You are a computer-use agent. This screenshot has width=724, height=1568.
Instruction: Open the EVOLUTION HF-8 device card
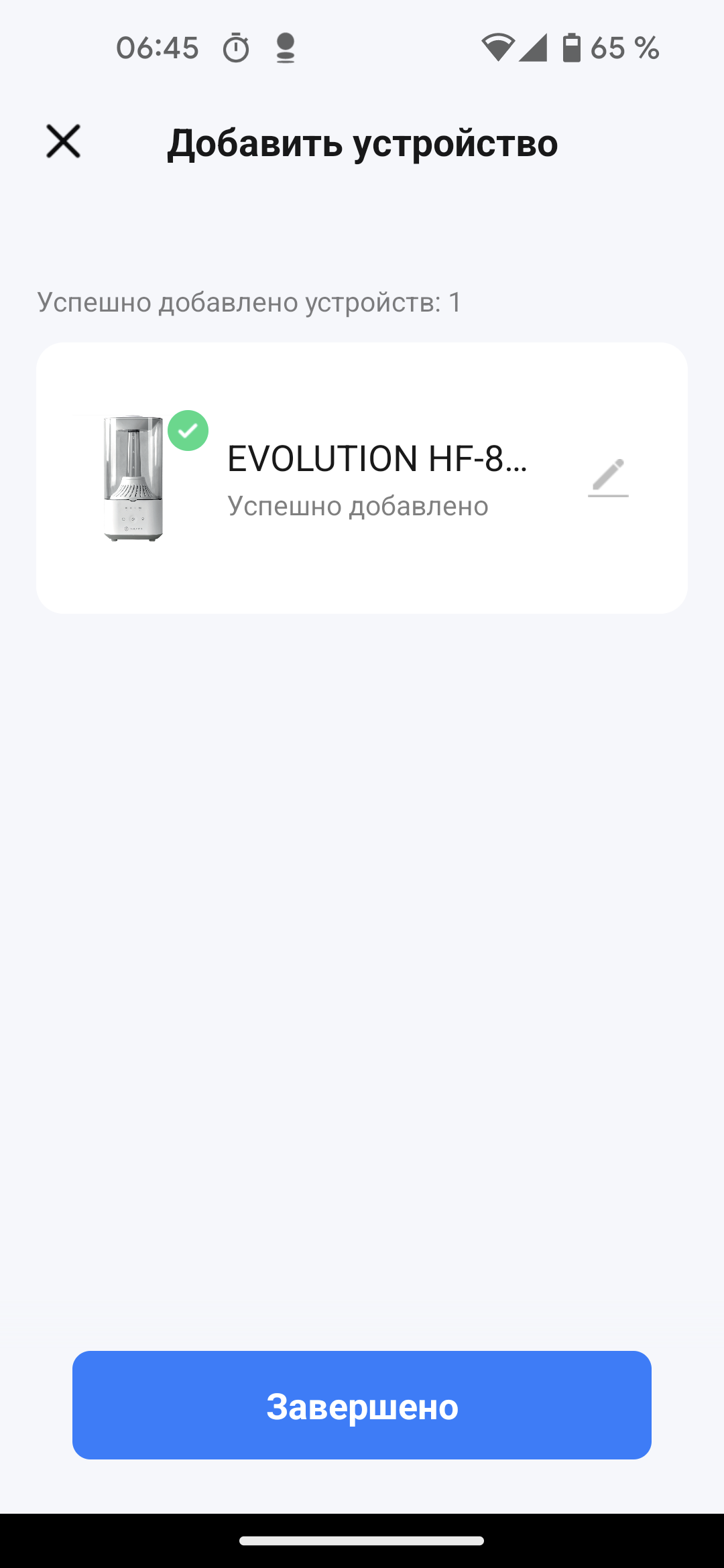(362, 477)
